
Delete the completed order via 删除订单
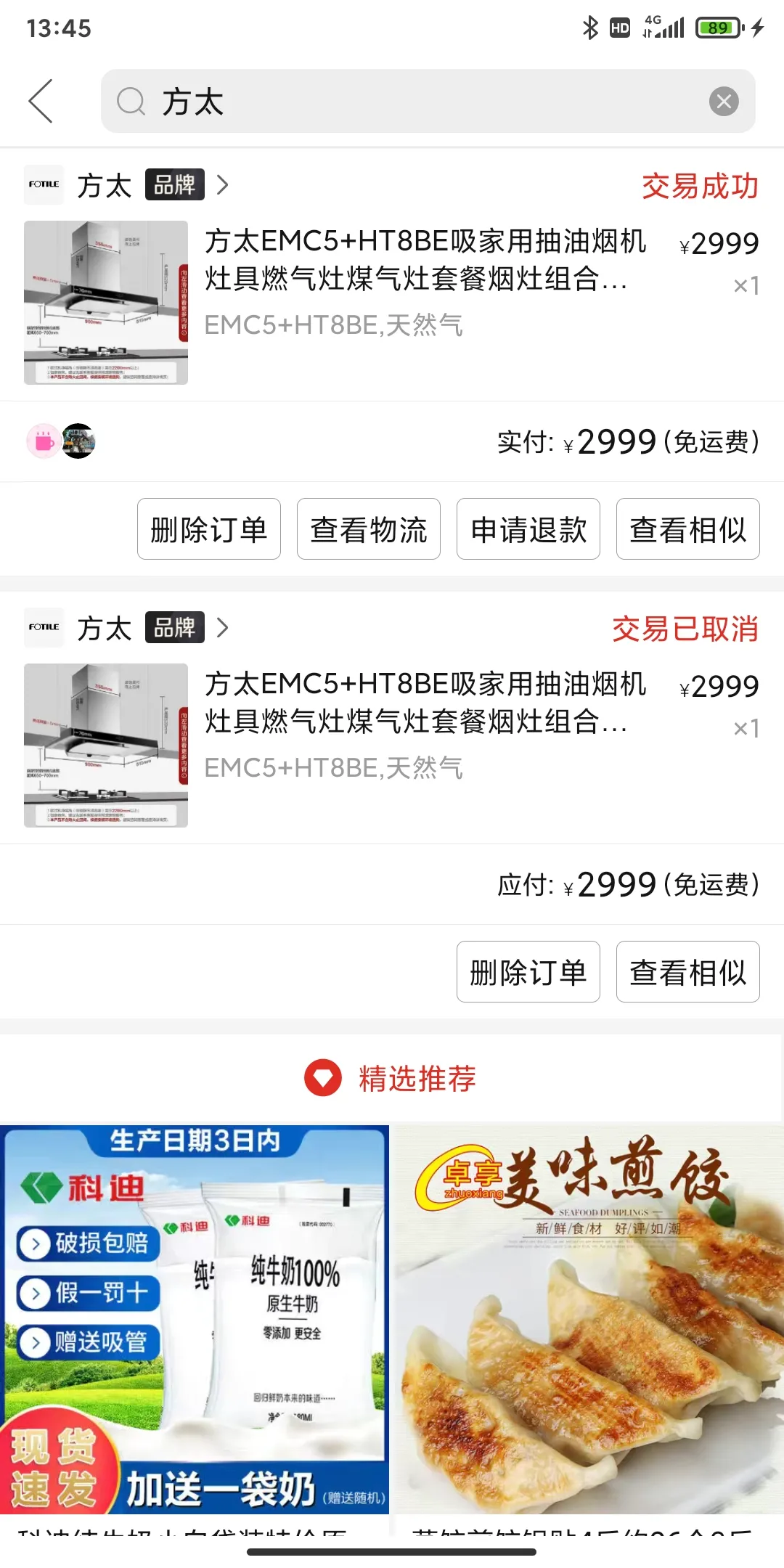coord(209,529)
